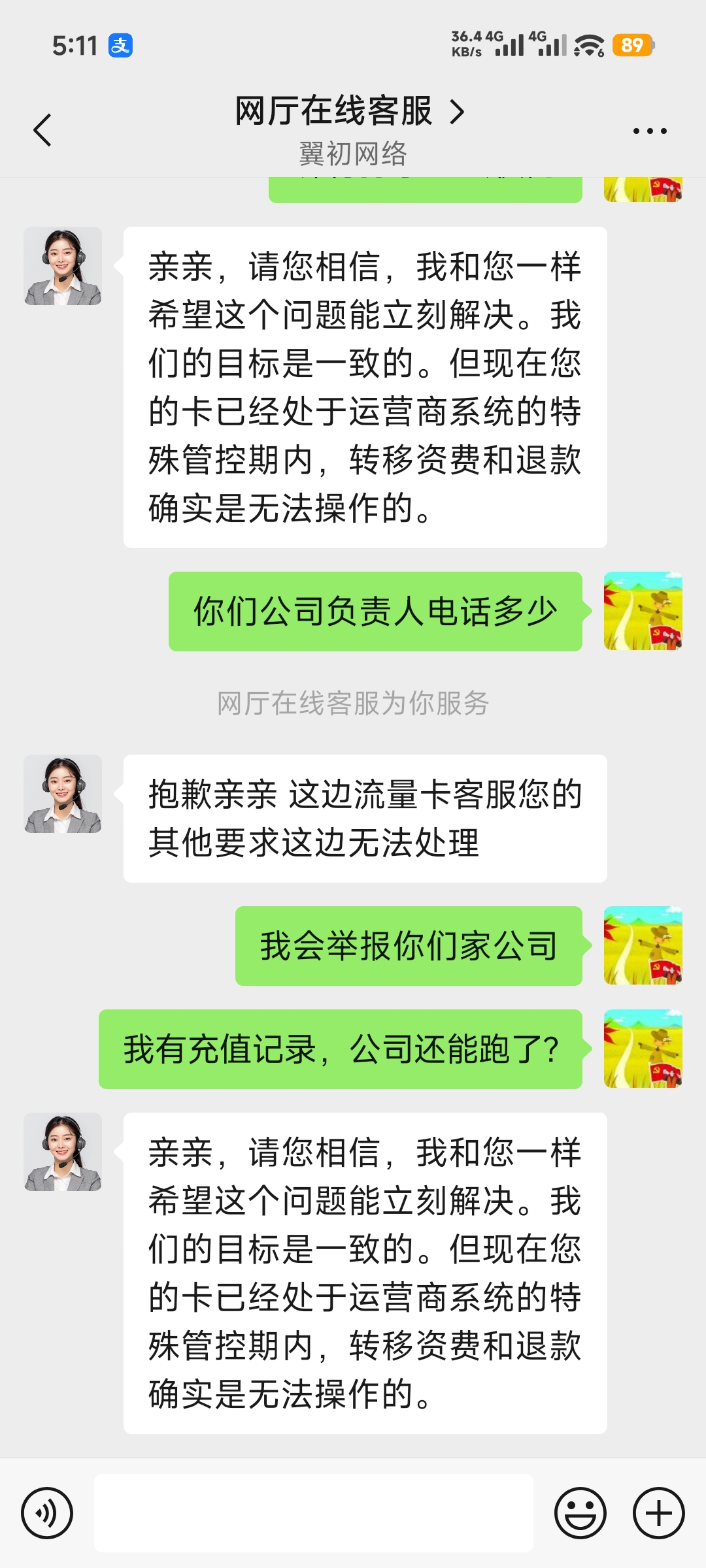Screen dimensions: 706x1568
Task: Open the three-dot overflow menu
Action: click(649, 131)
